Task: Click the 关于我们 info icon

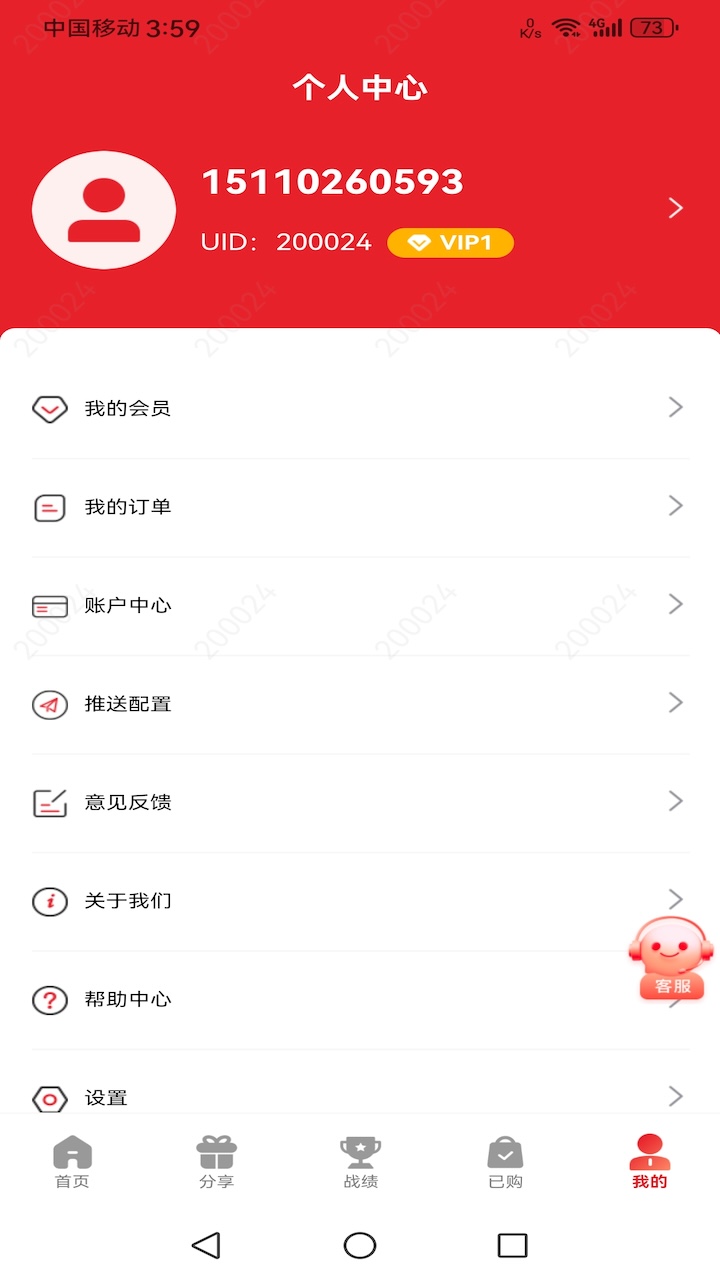Action: (x=50, y=900)
